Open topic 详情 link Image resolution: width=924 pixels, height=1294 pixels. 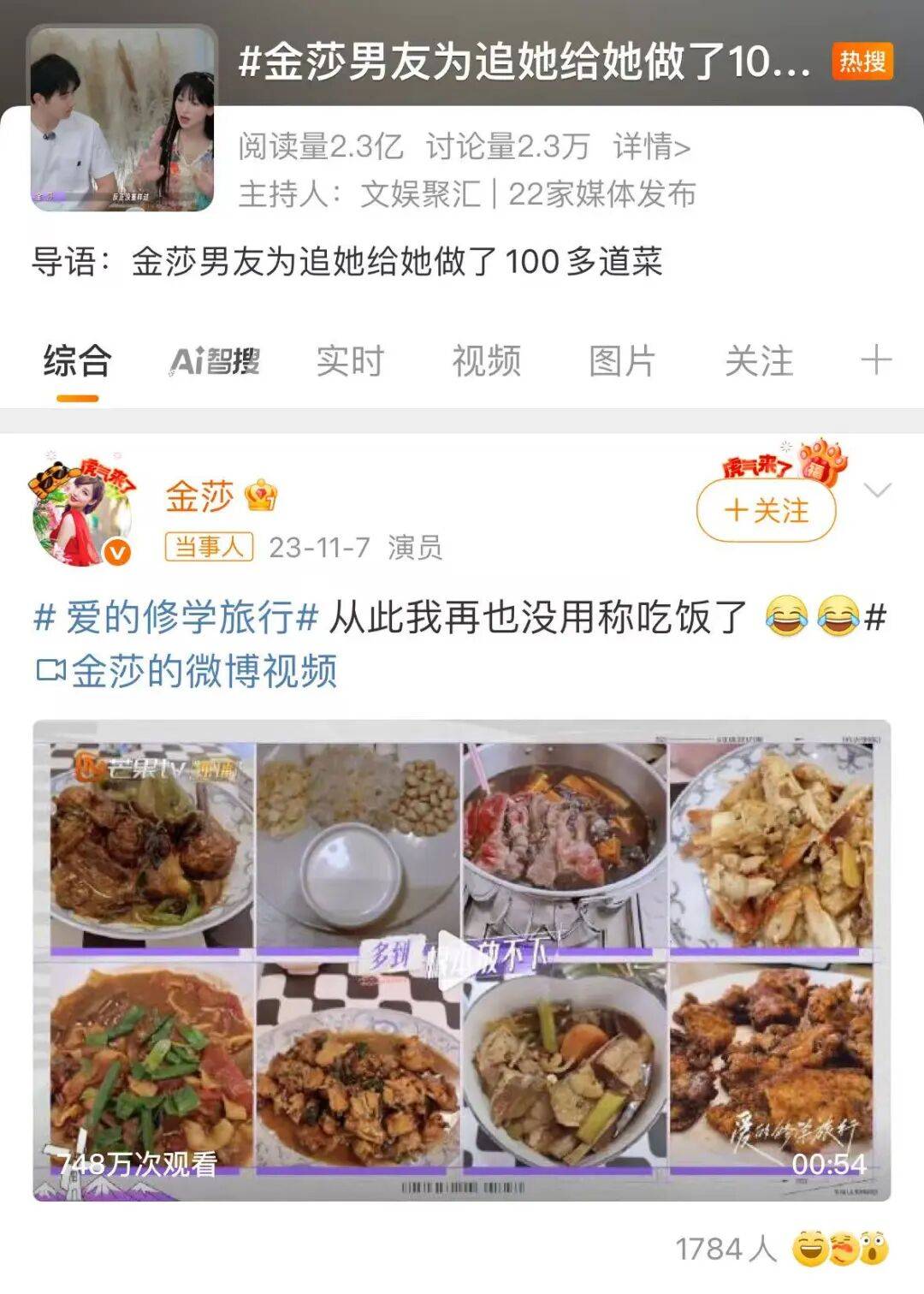[x=651, y=147]
